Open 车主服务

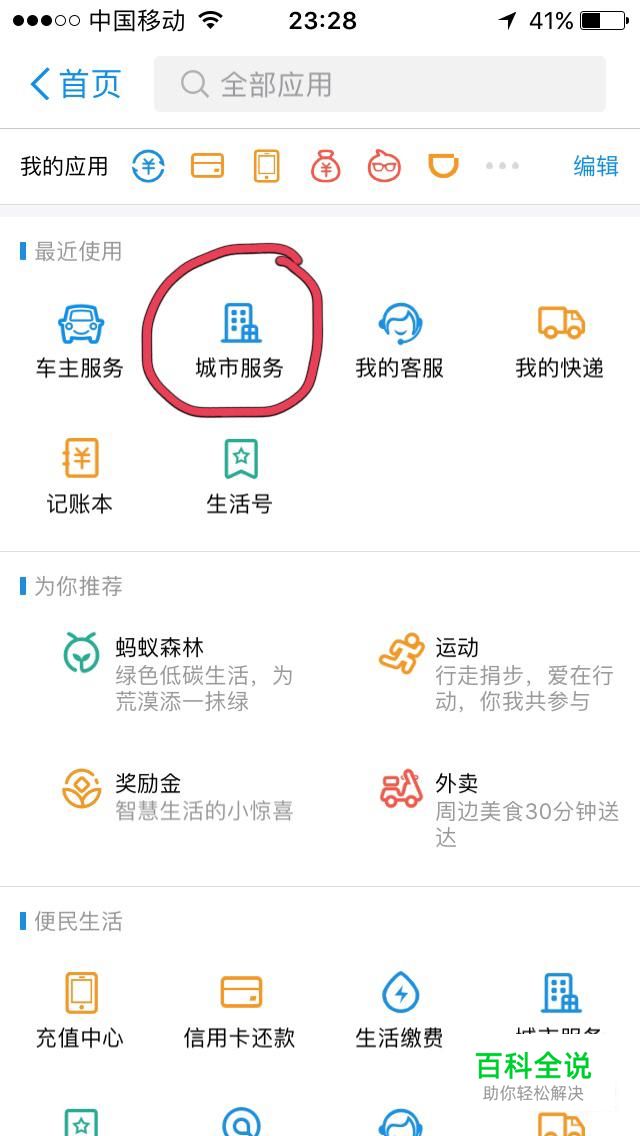tap(80, 340)
